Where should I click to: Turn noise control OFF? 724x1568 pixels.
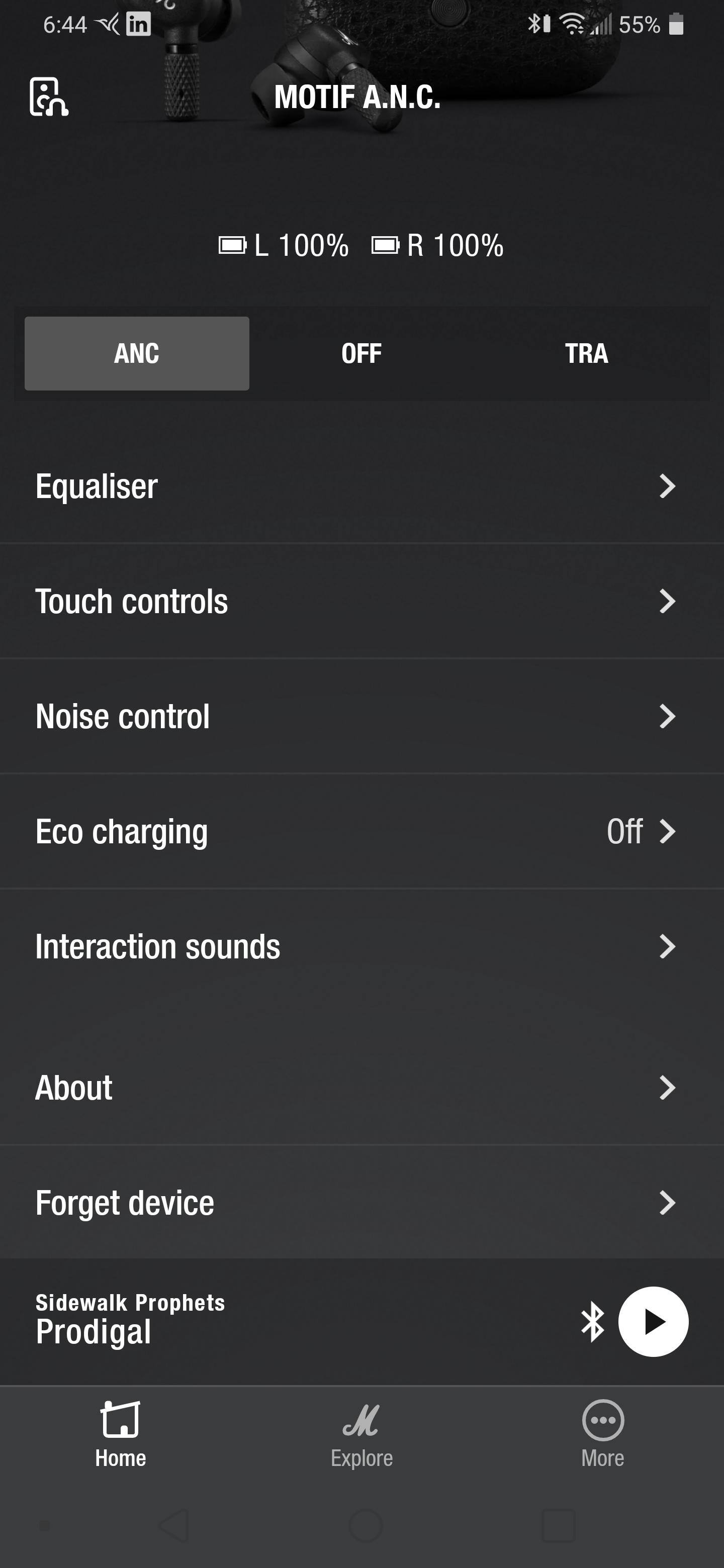pos(361,353)
